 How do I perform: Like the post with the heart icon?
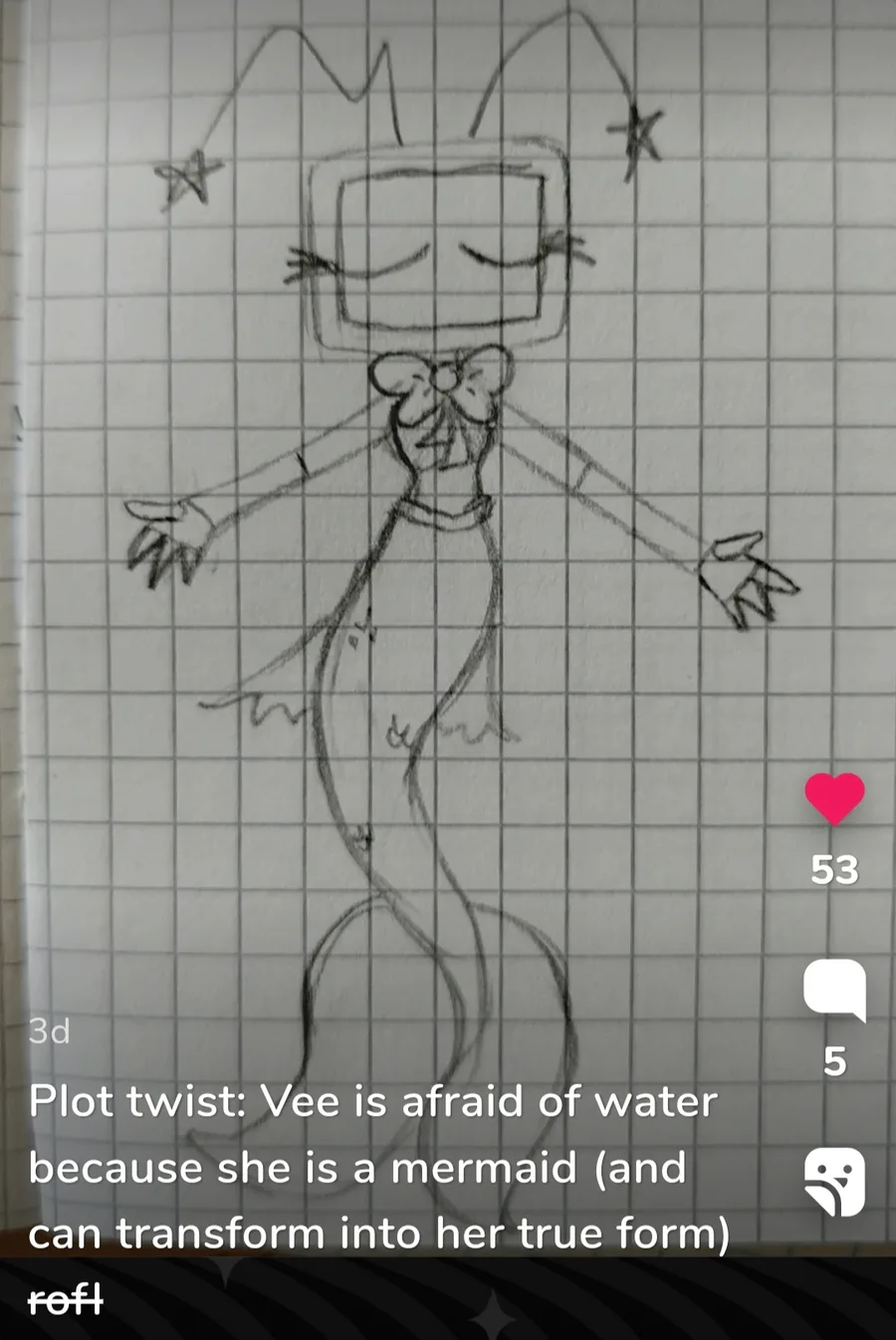[834, 797]
